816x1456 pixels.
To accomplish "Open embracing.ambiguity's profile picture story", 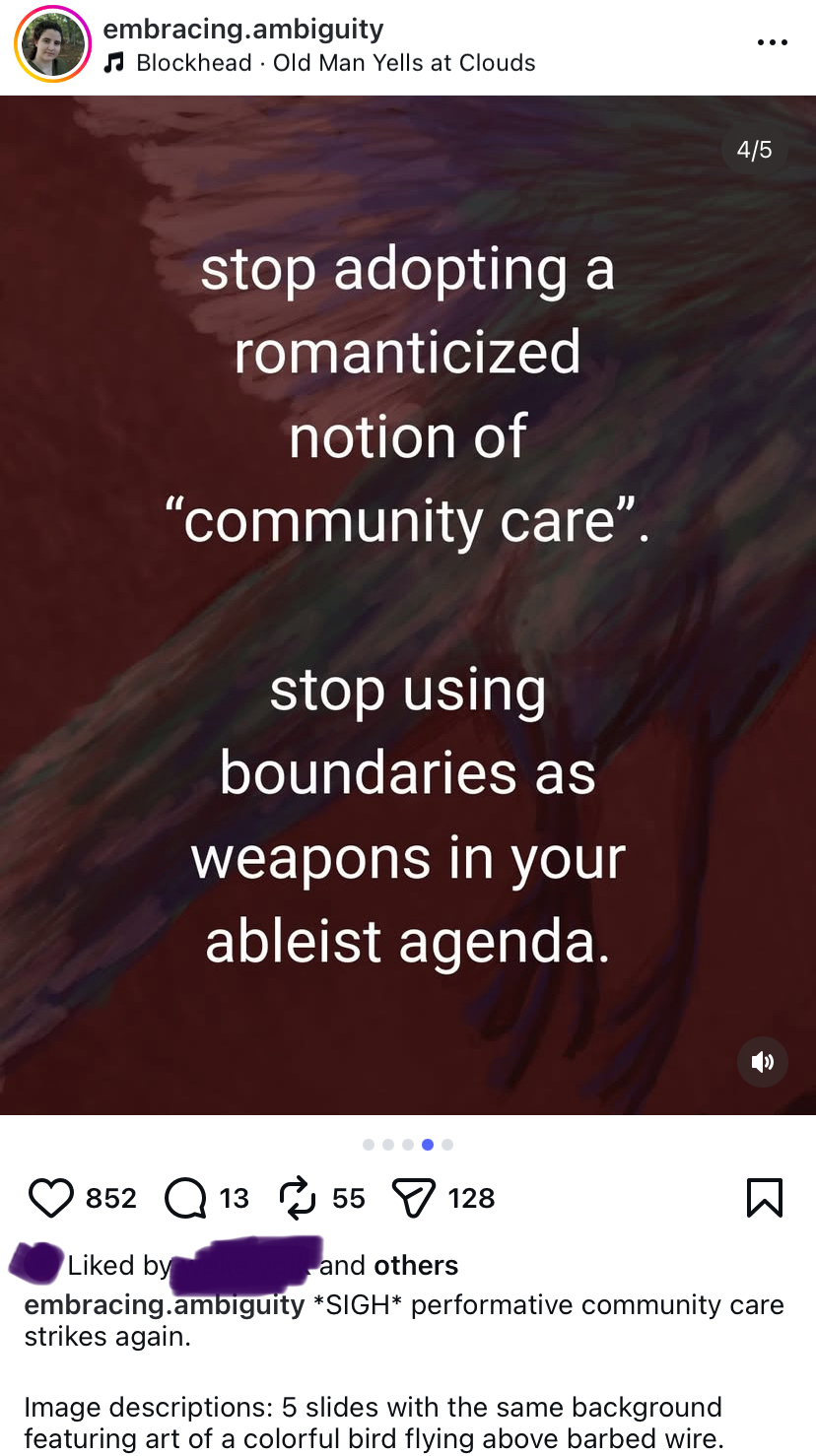I will tap(52, 44).
